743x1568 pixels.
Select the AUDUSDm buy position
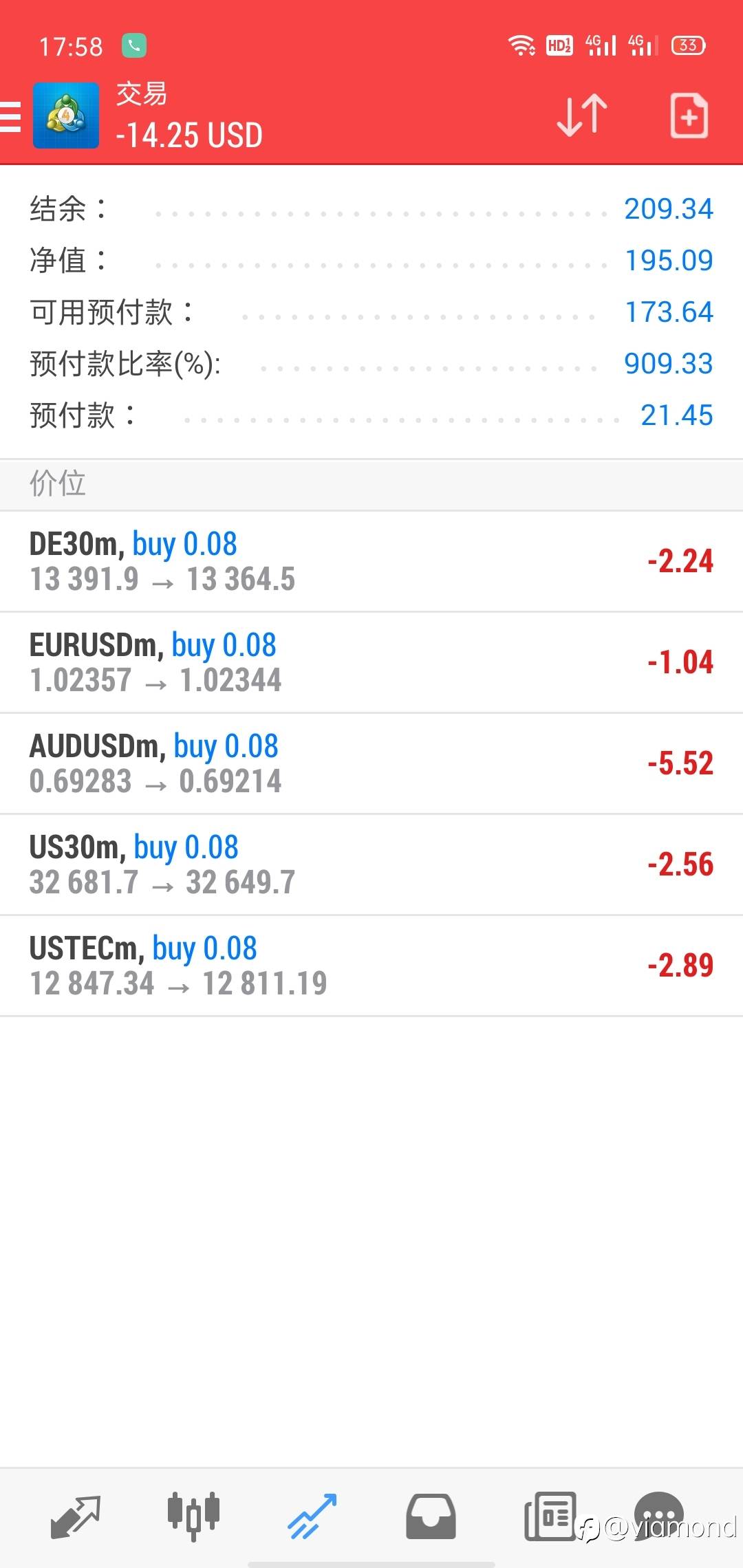point(371,763)
